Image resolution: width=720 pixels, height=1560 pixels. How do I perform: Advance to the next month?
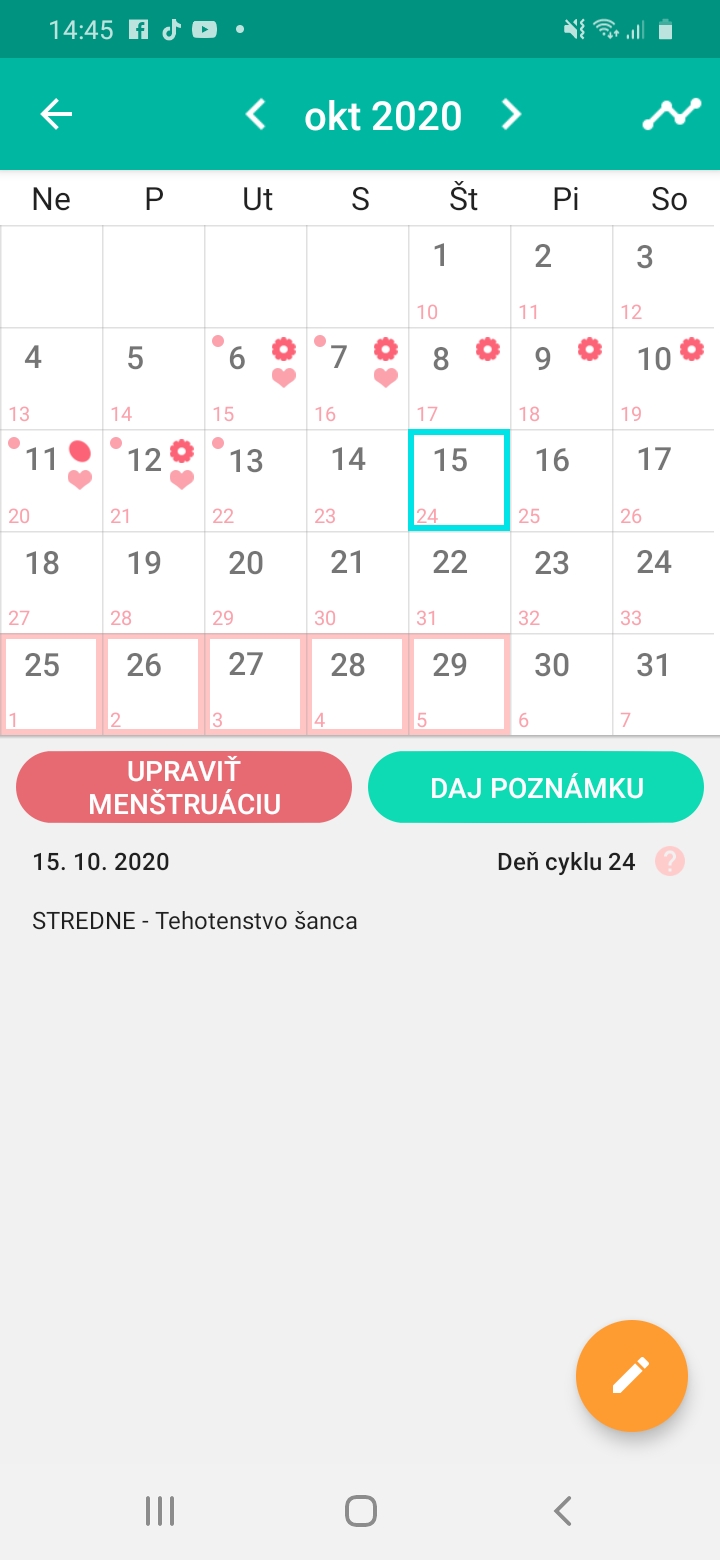511,115
